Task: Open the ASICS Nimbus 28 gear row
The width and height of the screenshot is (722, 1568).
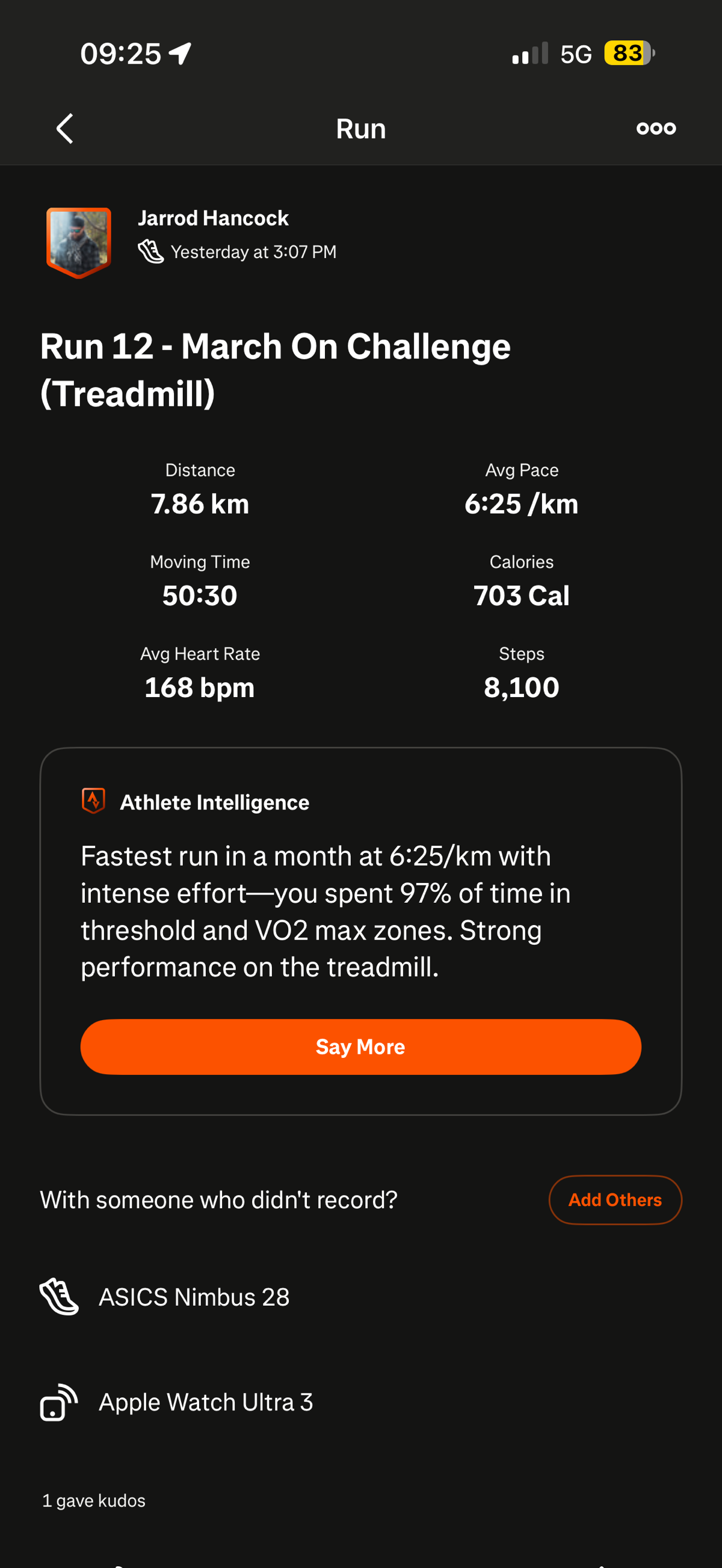Action: tap(194, 1297)
